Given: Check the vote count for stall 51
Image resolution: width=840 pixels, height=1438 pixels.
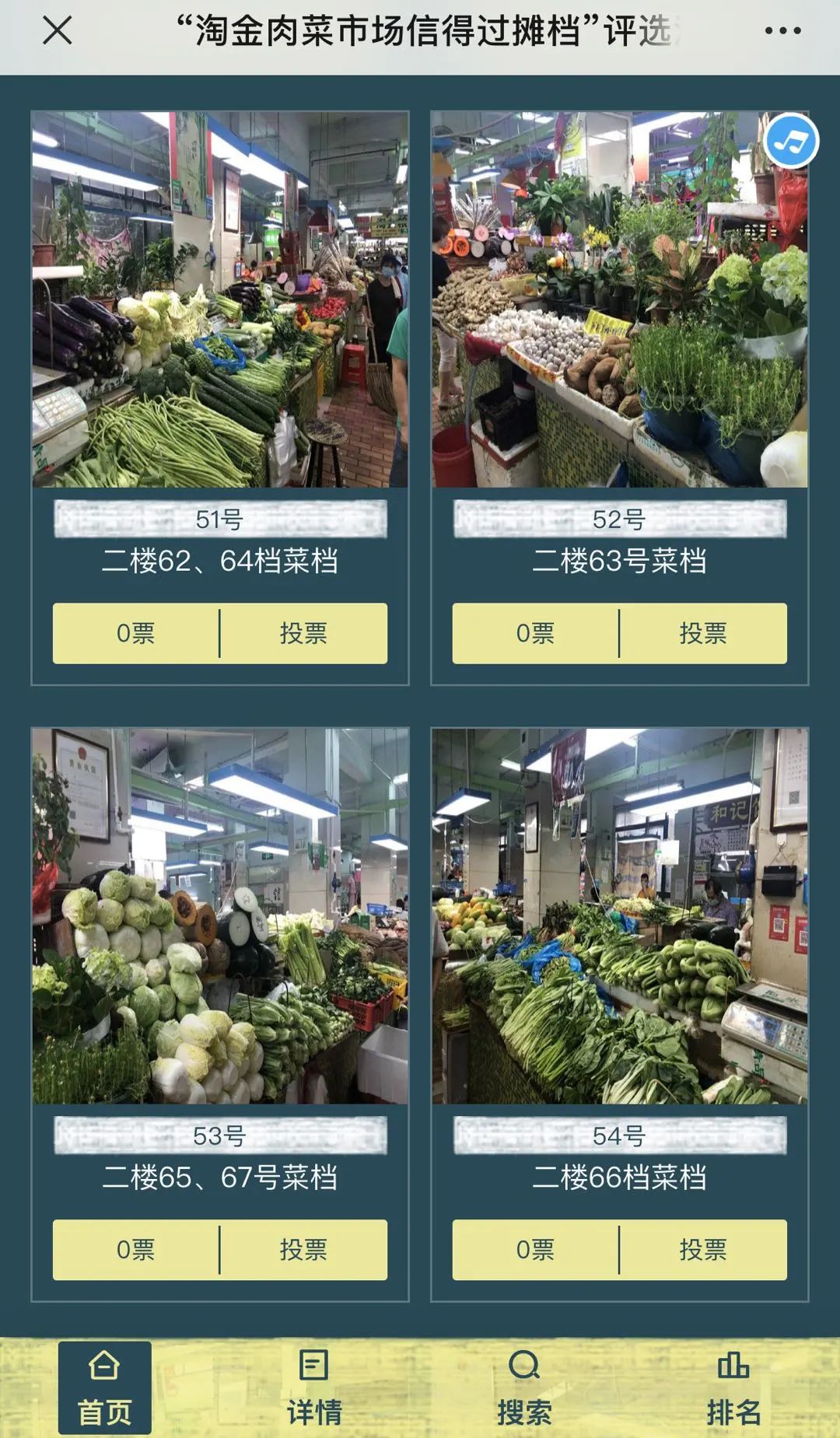Looking at the screenshot, I should [x=134, y=632].
